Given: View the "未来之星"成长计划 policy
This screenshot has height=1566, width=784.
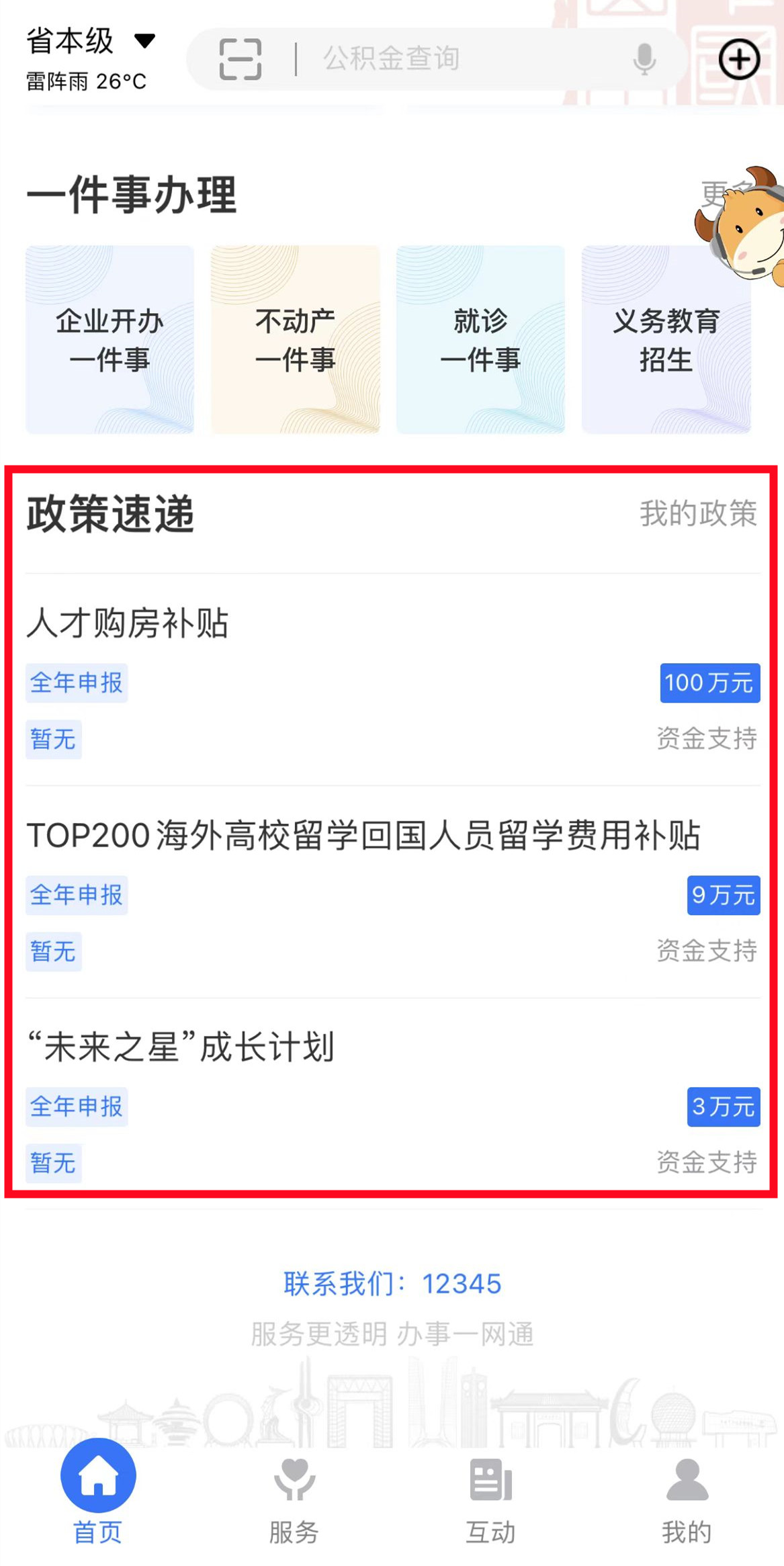Looking at the screenshot, I should coord(181,1047).
